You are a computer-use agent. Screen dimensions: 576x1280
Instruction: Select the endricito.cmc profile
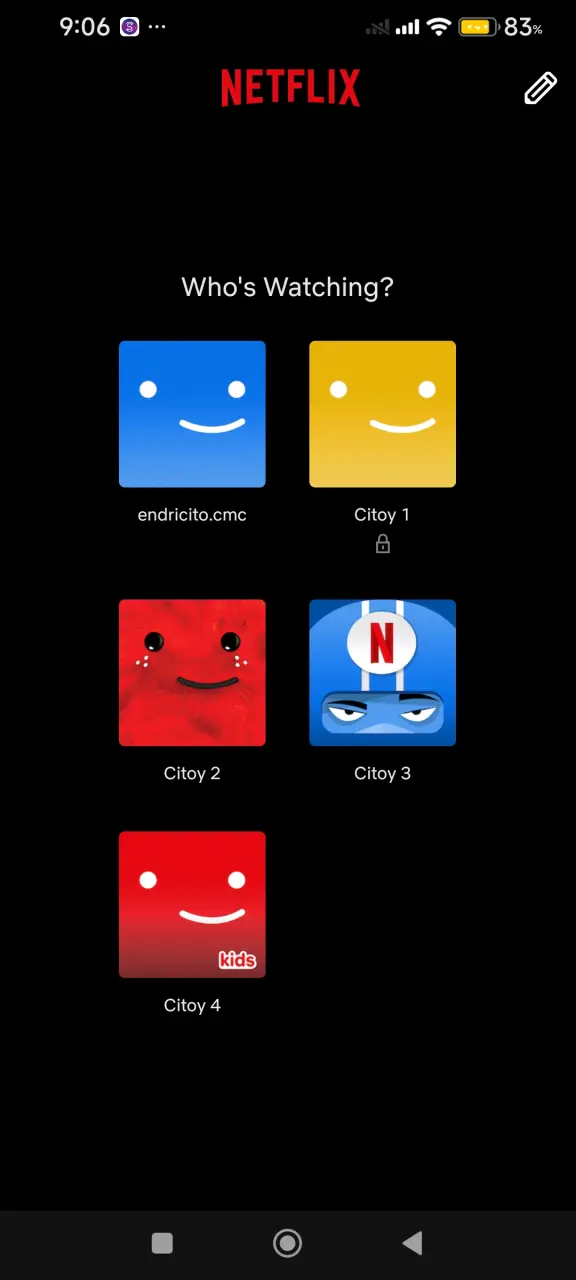(192, 414)
